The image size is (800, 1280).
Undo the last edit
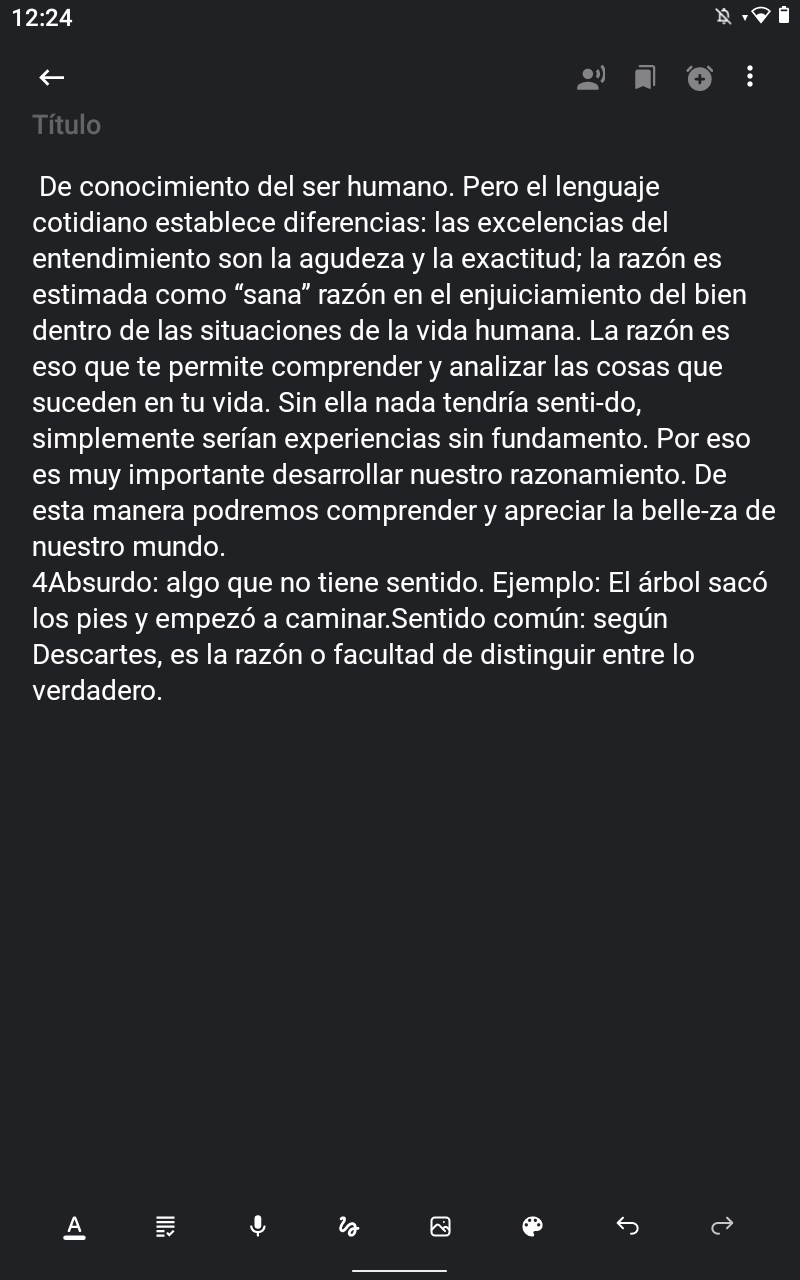[x=627, y=1226]
